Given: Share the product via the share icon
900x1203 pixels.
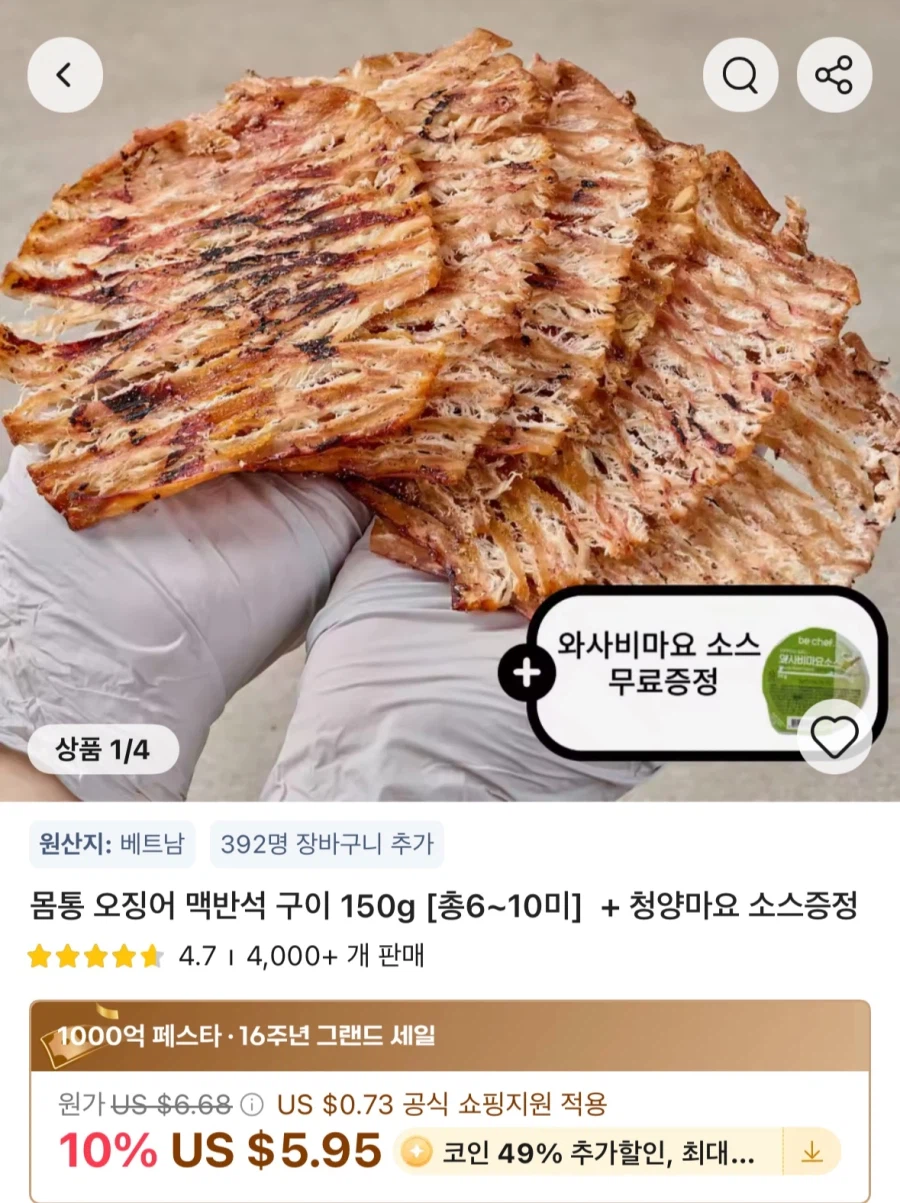Looking at the screenshot, I should tap(833, 75).
